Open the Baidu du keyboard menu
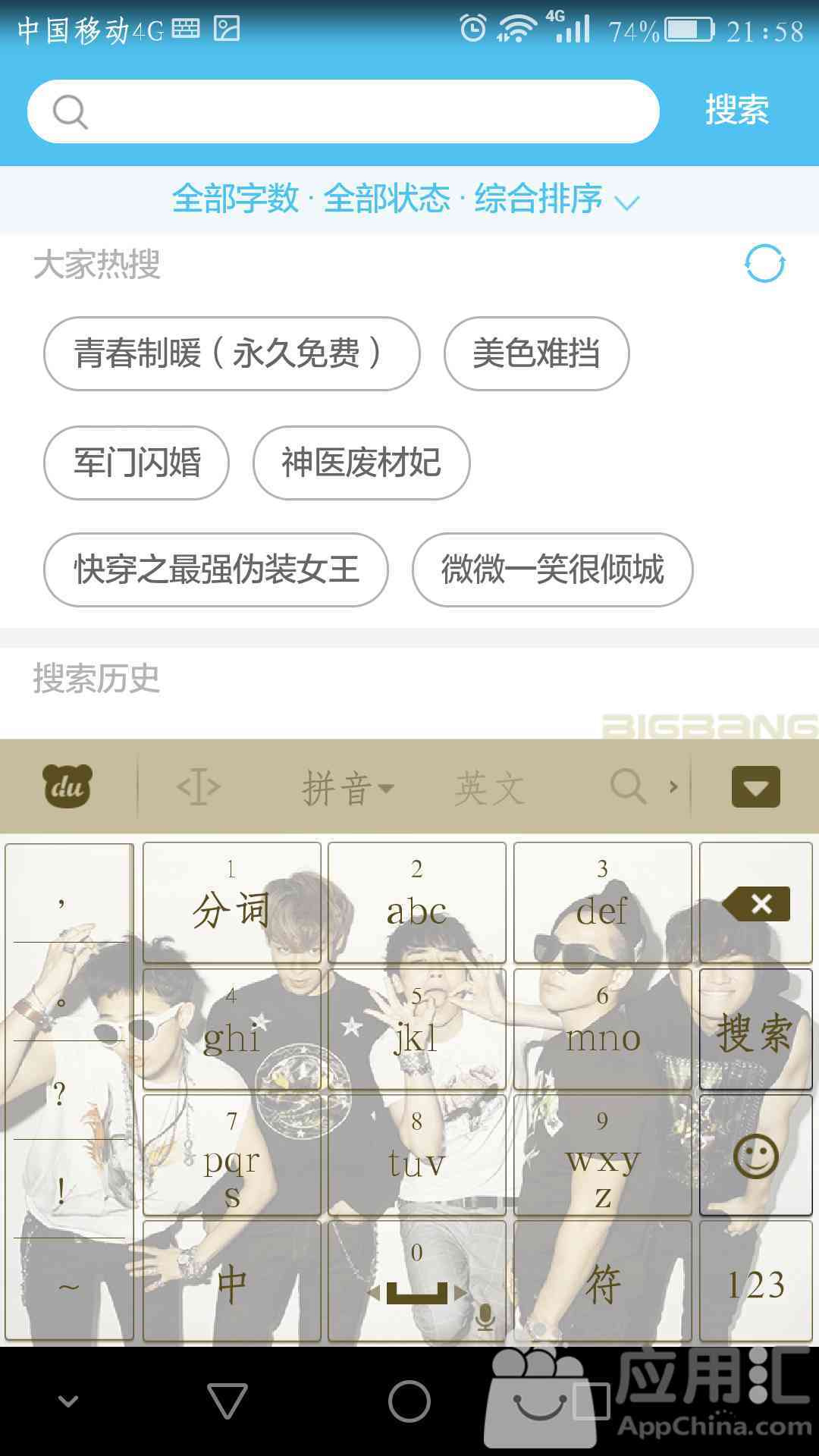The width and height of the screenshot is (819, 1456). pyautogui.click(x=67, y=786)
